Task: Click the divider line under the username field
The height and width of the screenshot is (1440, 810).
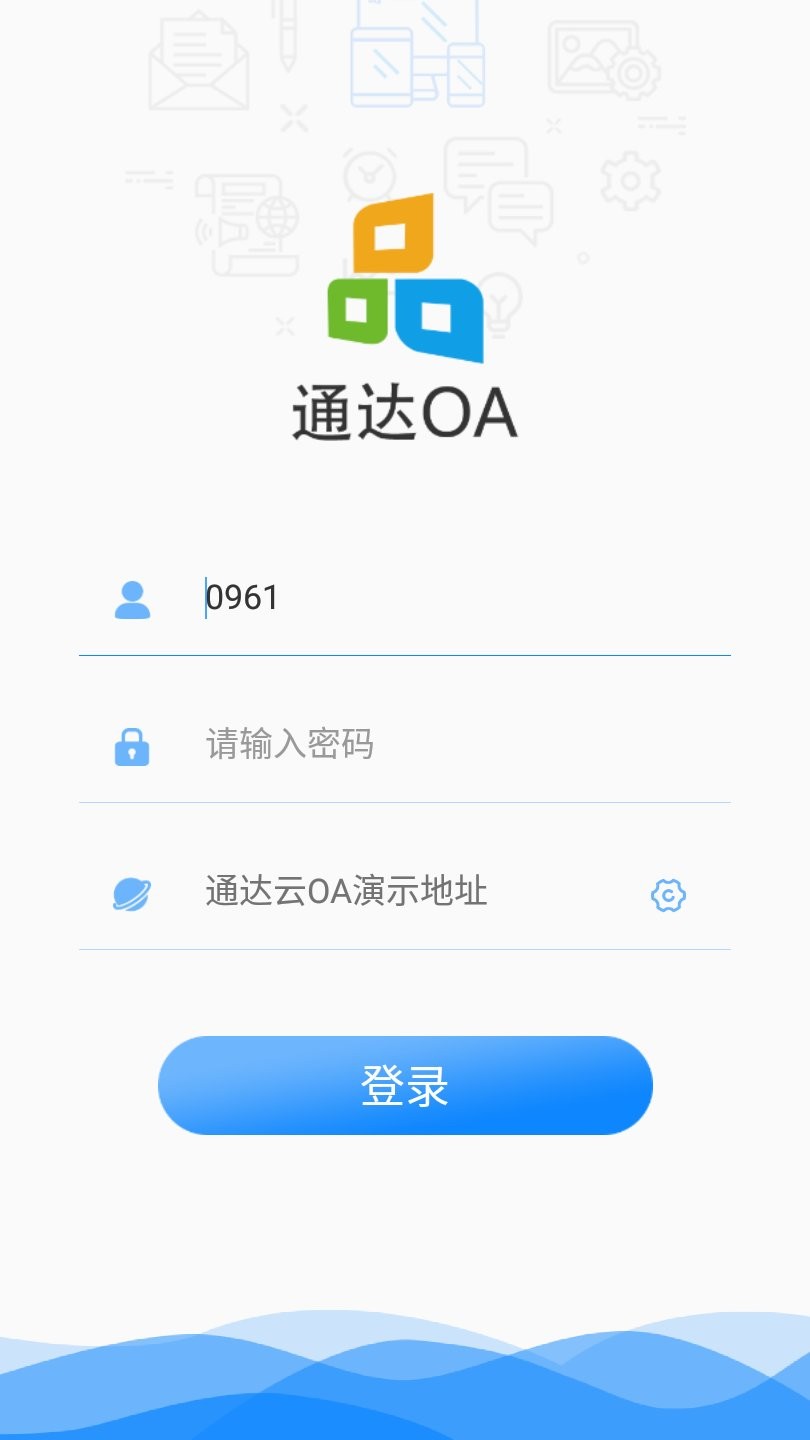Action: tap(405, 656)
